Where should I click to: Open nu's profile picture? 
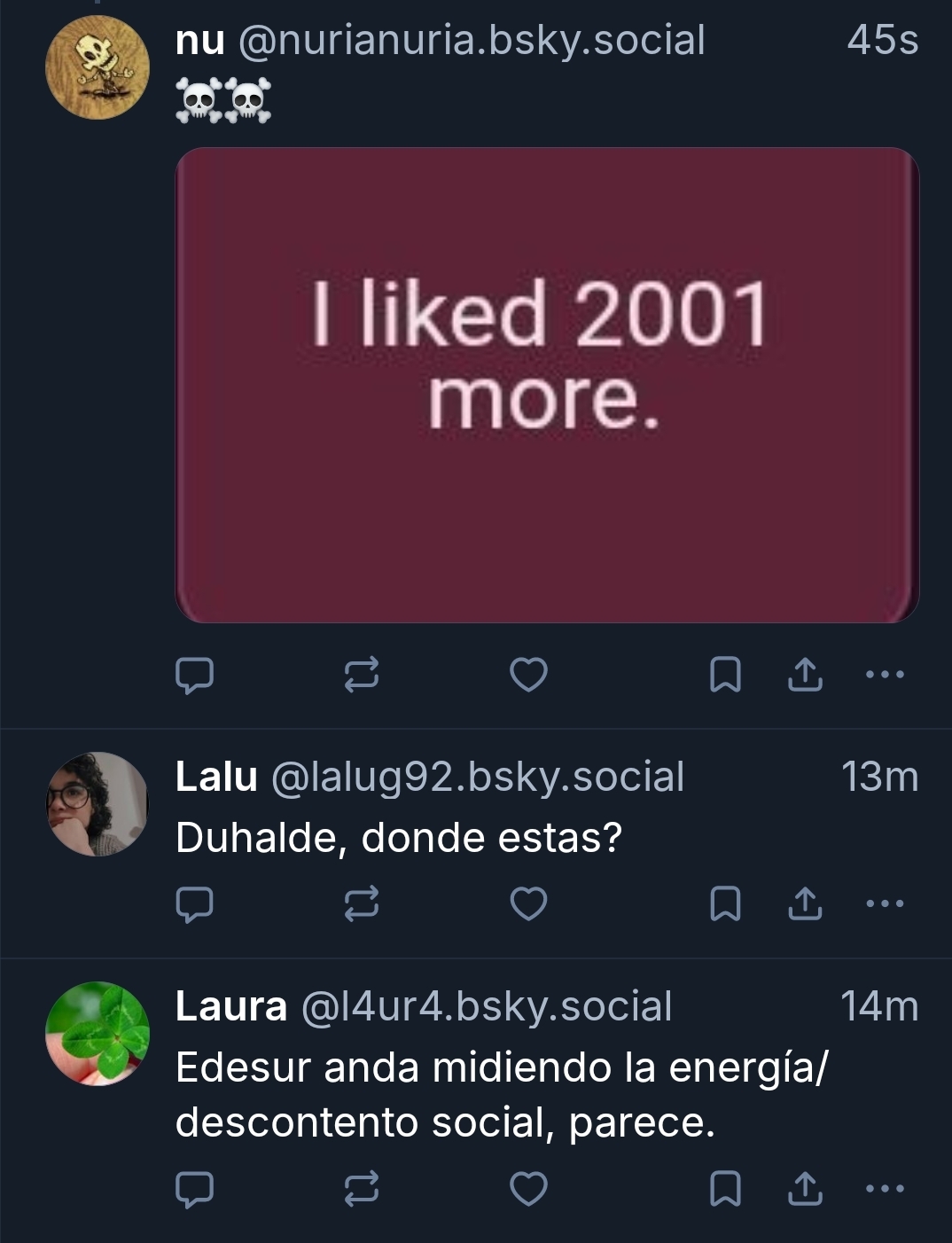[98, 67]
